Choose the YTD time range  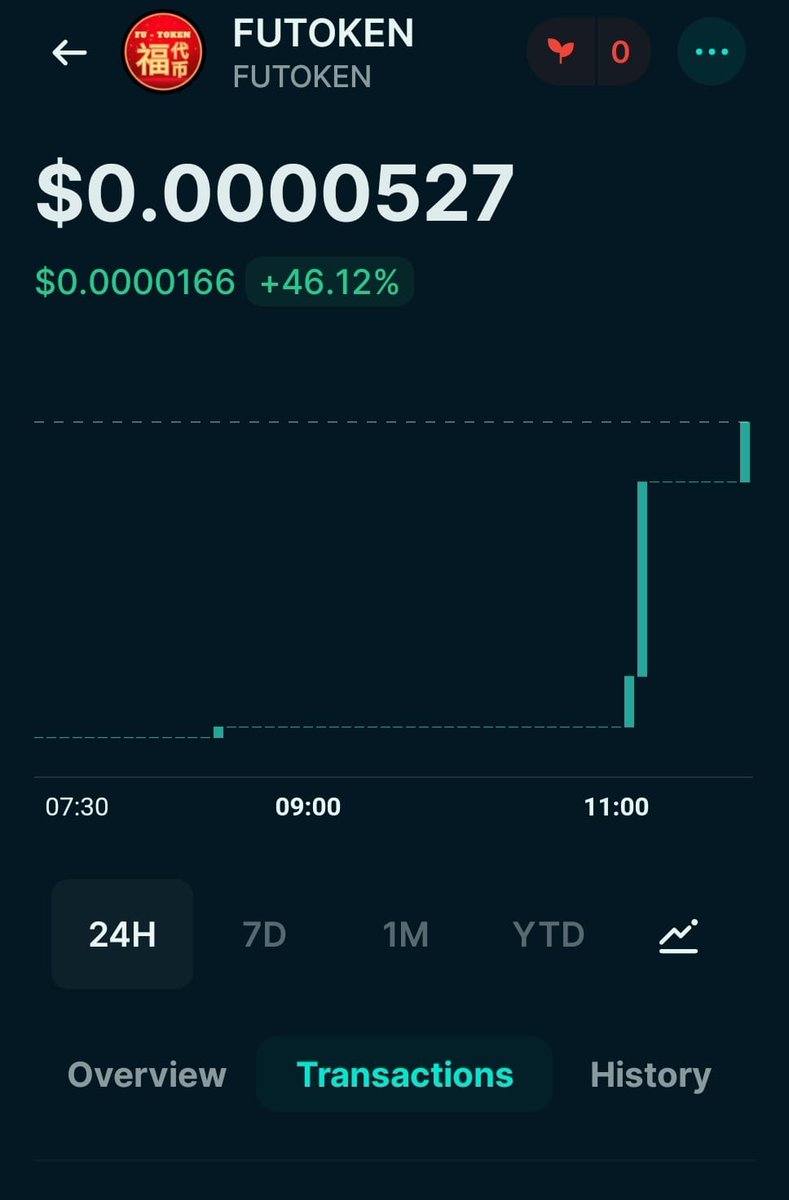[548, 935]
